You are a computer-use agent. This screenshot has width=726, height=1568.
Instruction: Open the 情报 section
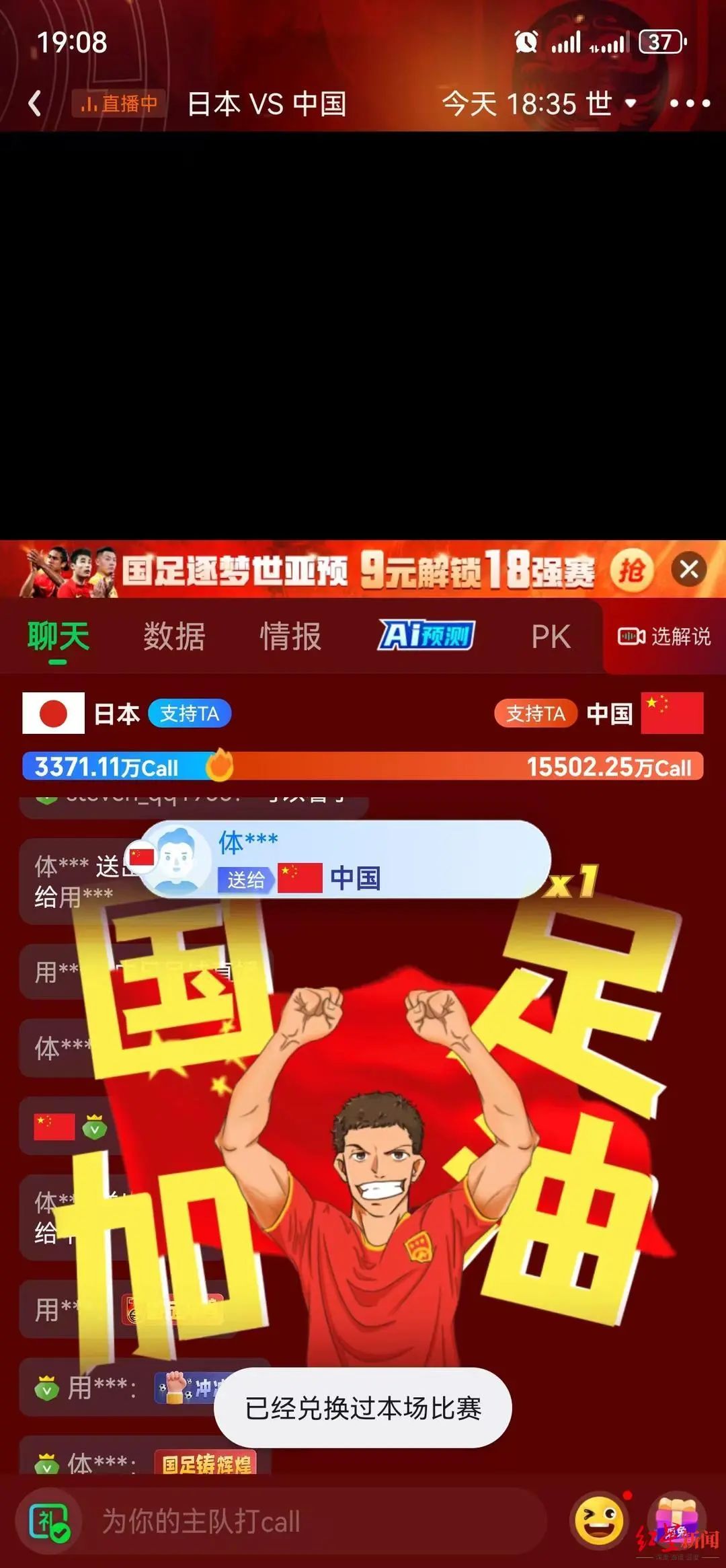point(291,636)
